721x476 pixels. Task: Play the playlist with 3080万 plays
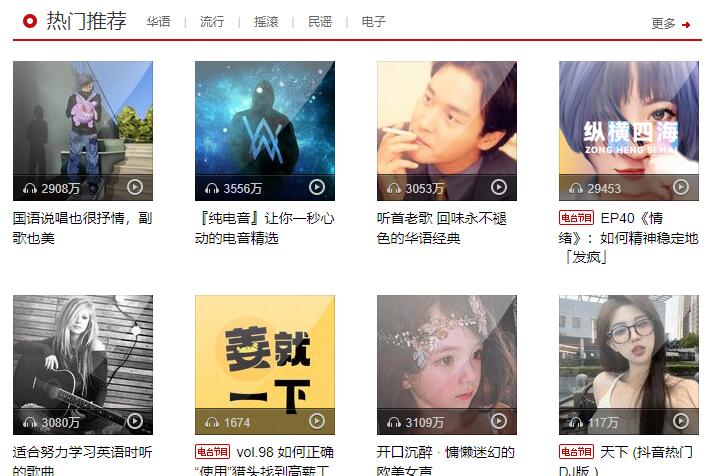pyautogui.click(x=135, y=421)
